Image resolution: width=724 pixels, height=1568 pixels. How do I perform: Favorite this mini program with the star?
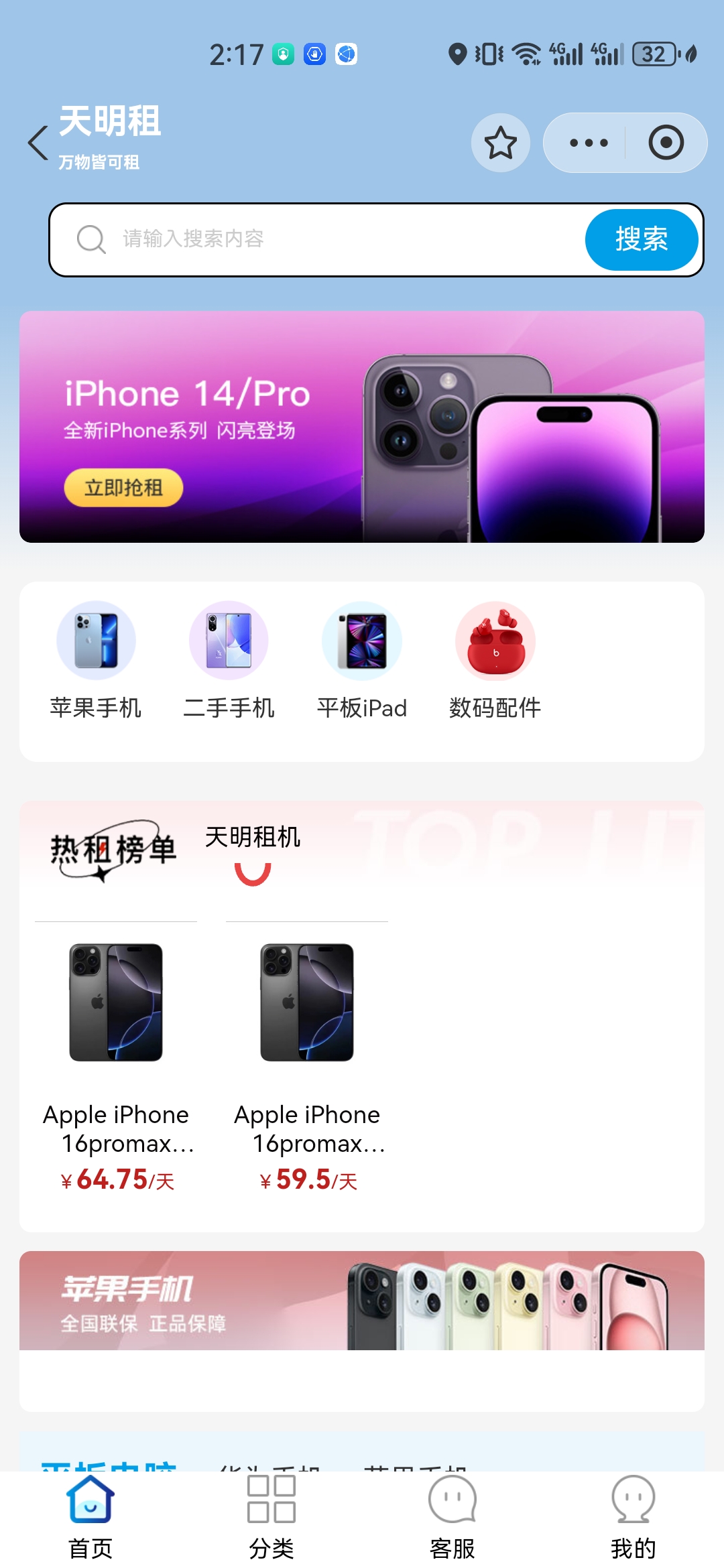501,143
